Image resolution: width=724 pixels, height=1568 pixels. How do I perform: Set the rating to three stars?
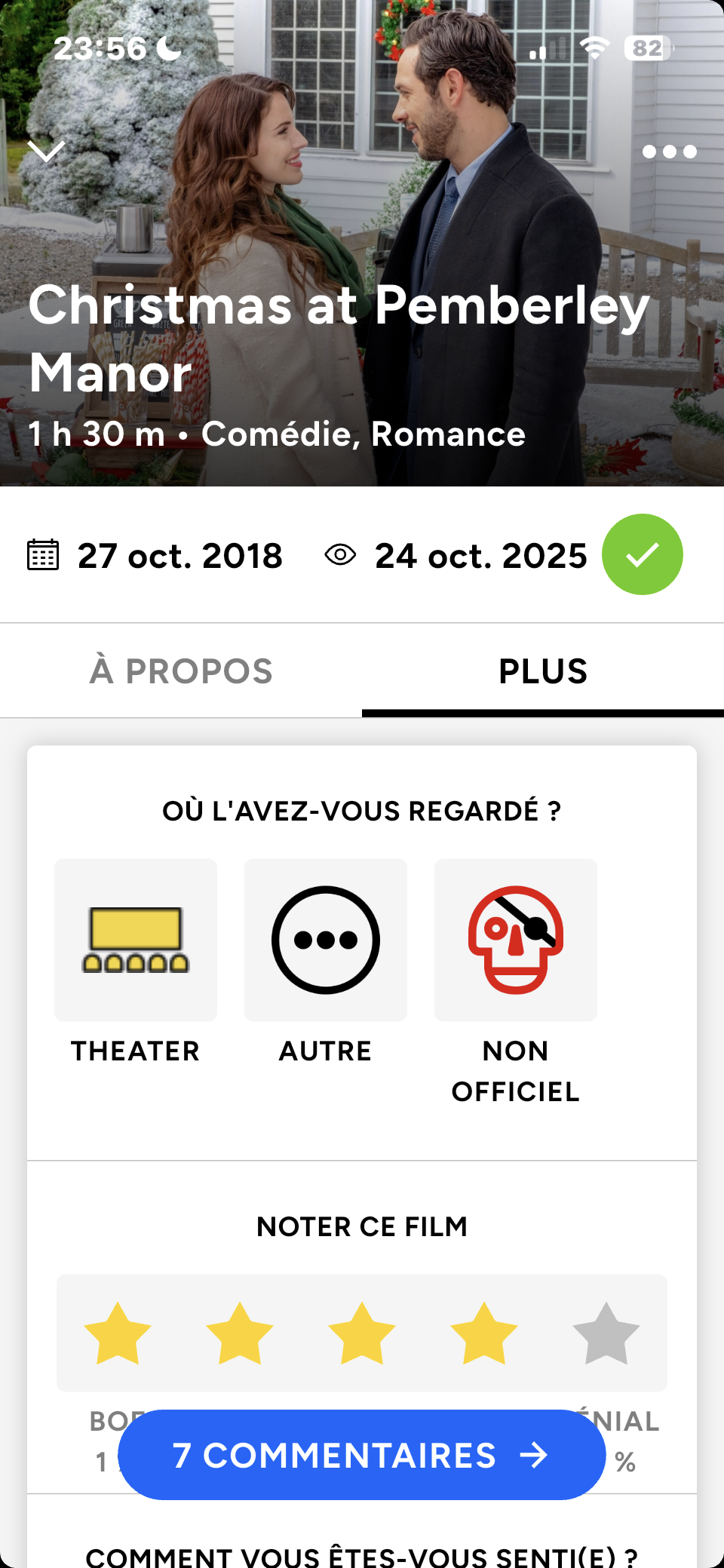[362, 1333]
